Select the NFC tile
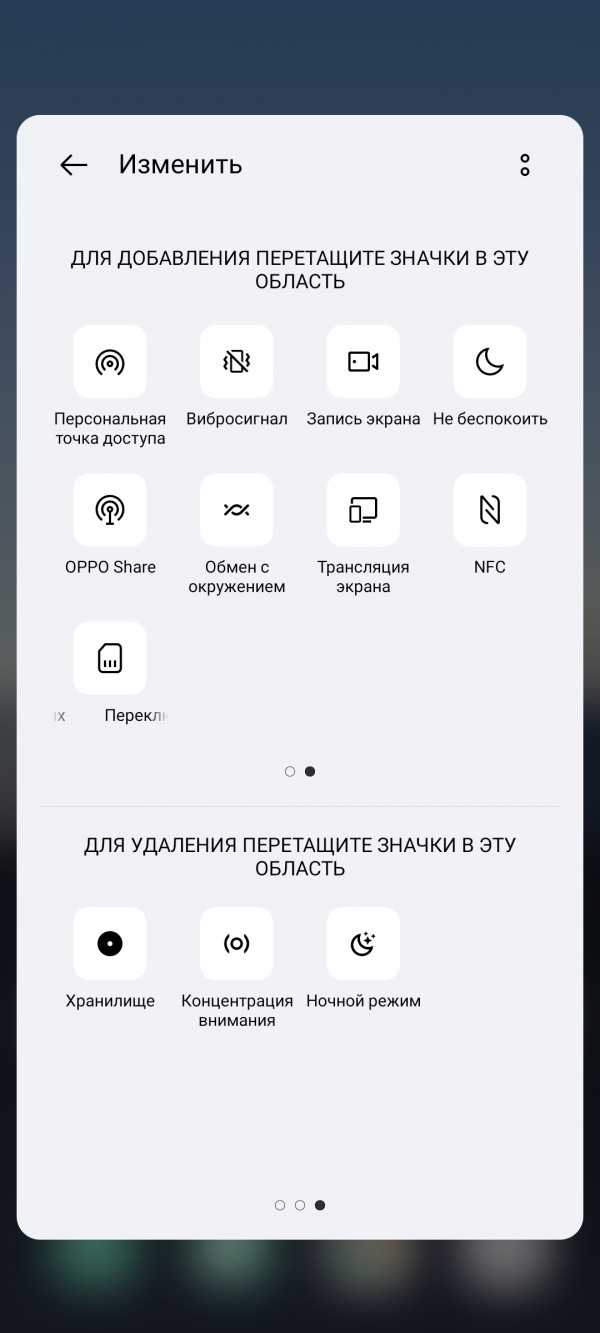This screenshot has width=600, height=1333. pos(490,510)
